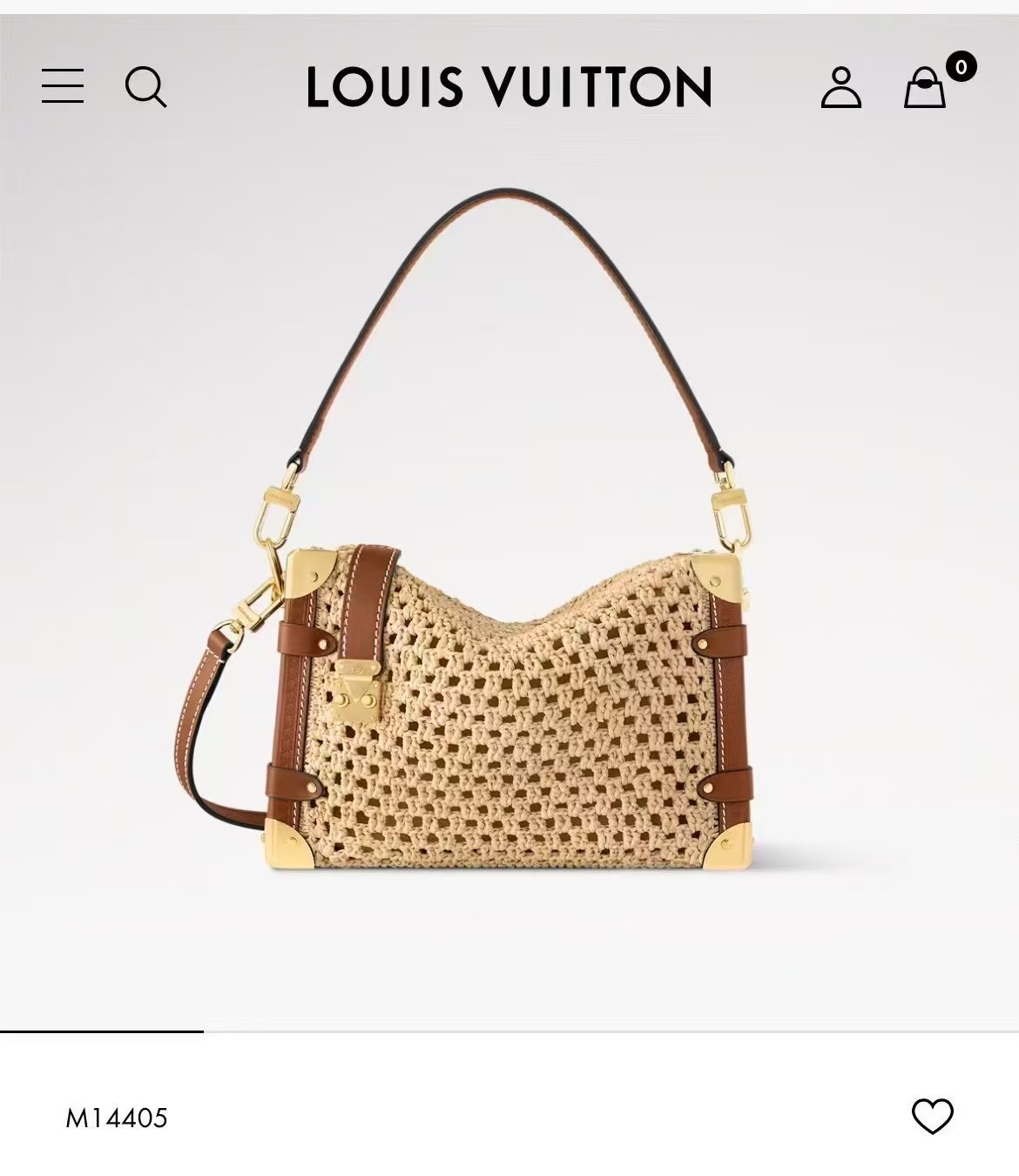Viewport: 1019px width, 1176px height.
Task: Open the search magnifier
Action: [x=145, y=87]
